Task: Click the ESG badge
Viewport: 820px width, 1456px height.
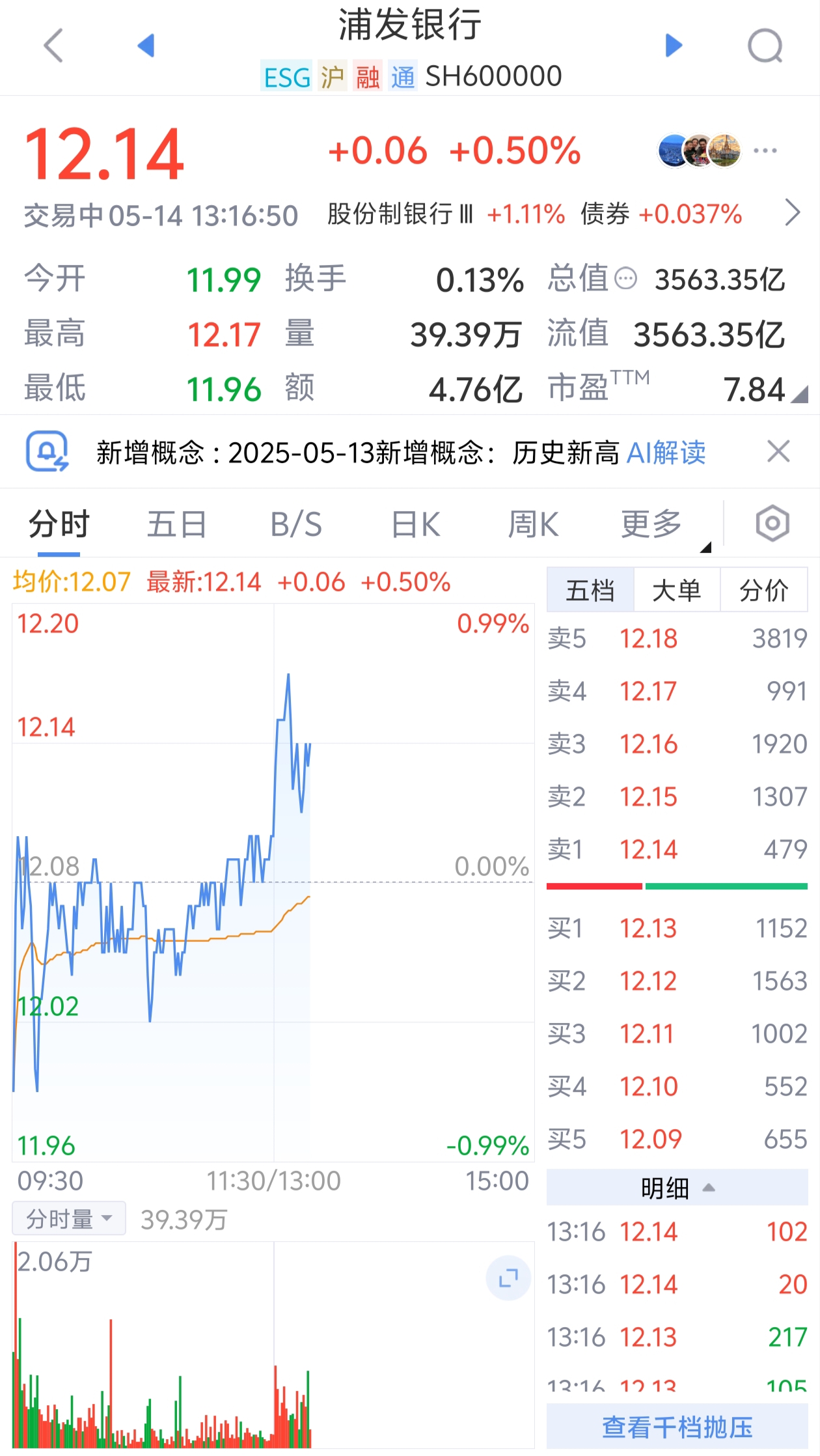Action: click(285, 76)
